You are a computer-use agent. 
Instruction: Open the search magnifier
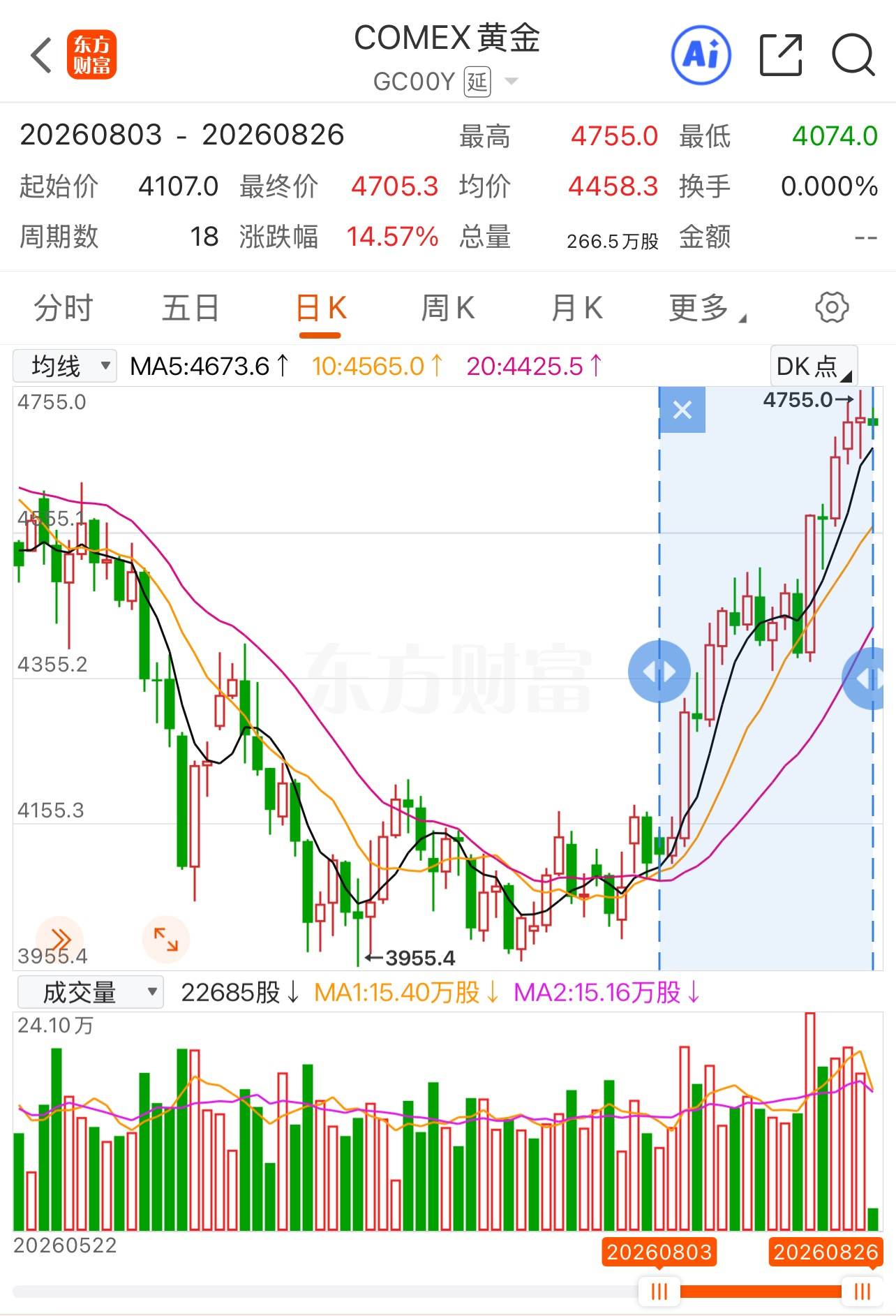[853, 55]
